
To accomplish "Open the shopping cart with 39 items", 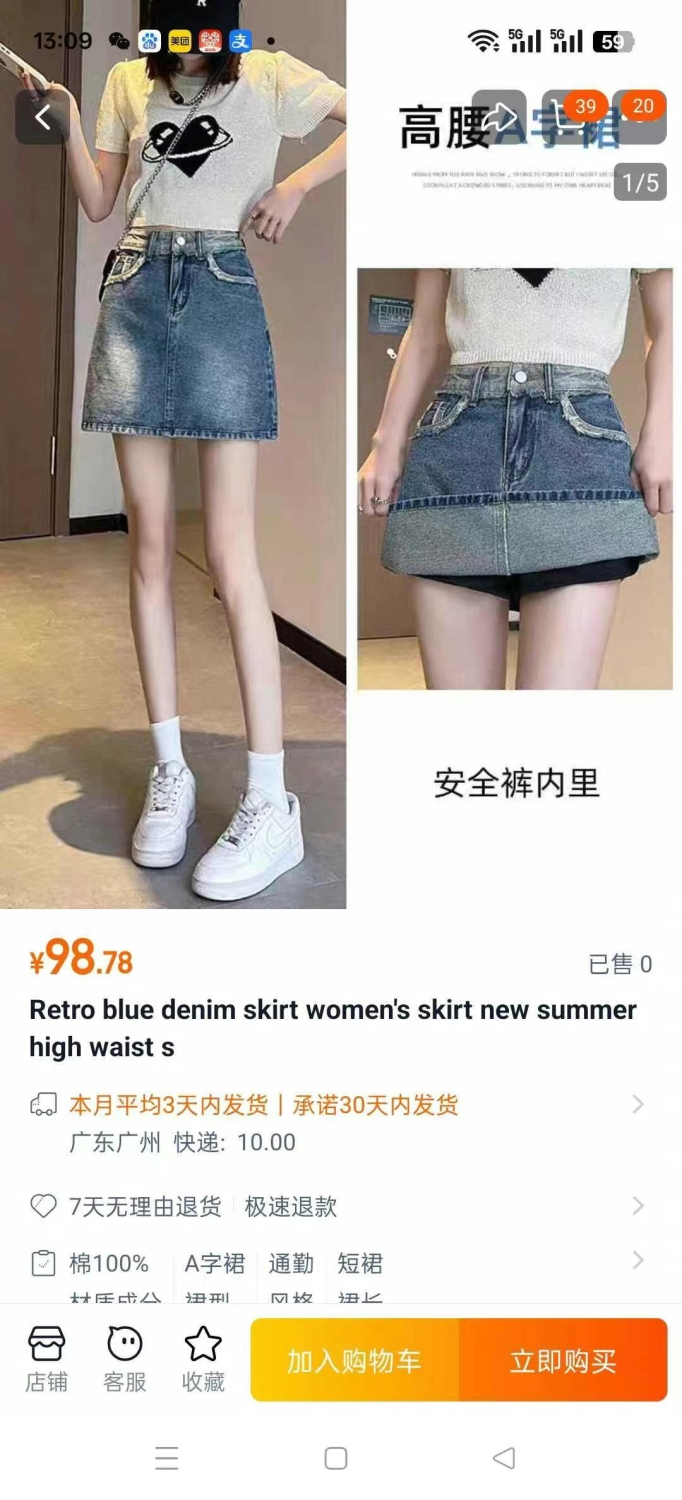I will [x=569, y=118].
